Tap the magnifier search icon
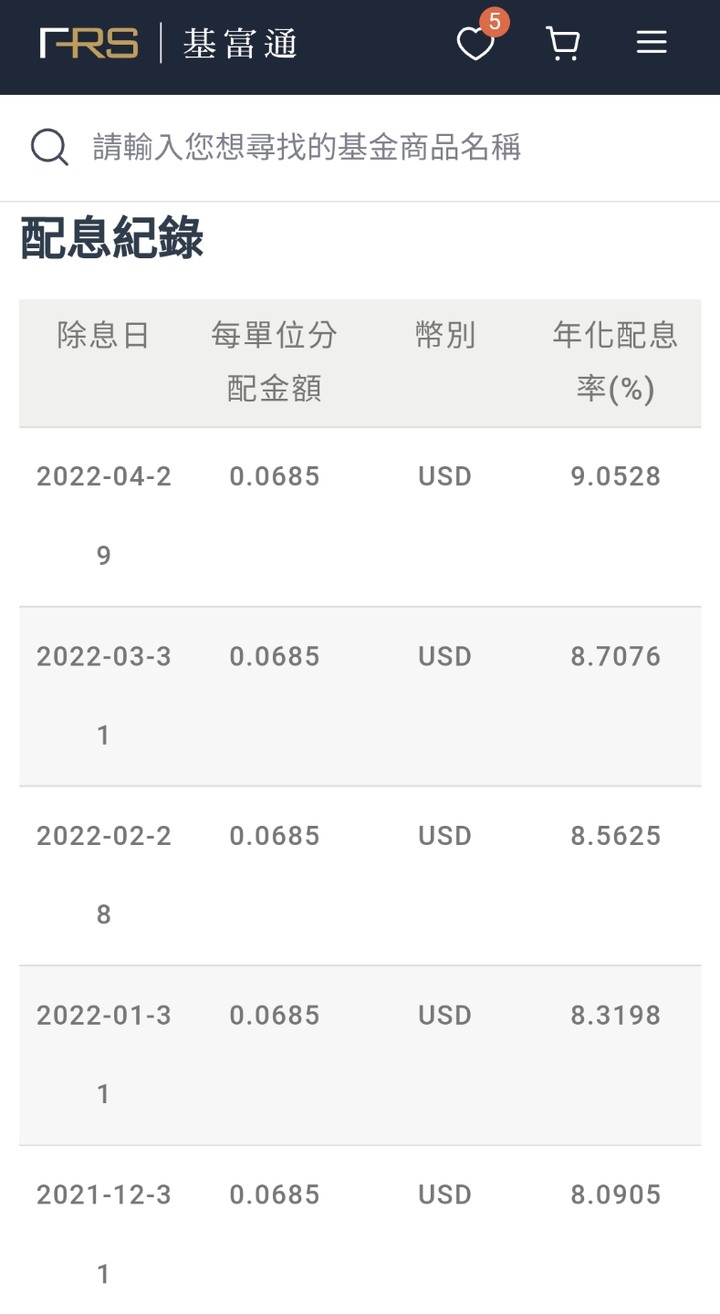This screenshot has height=1314, width=720. [49, 148]
